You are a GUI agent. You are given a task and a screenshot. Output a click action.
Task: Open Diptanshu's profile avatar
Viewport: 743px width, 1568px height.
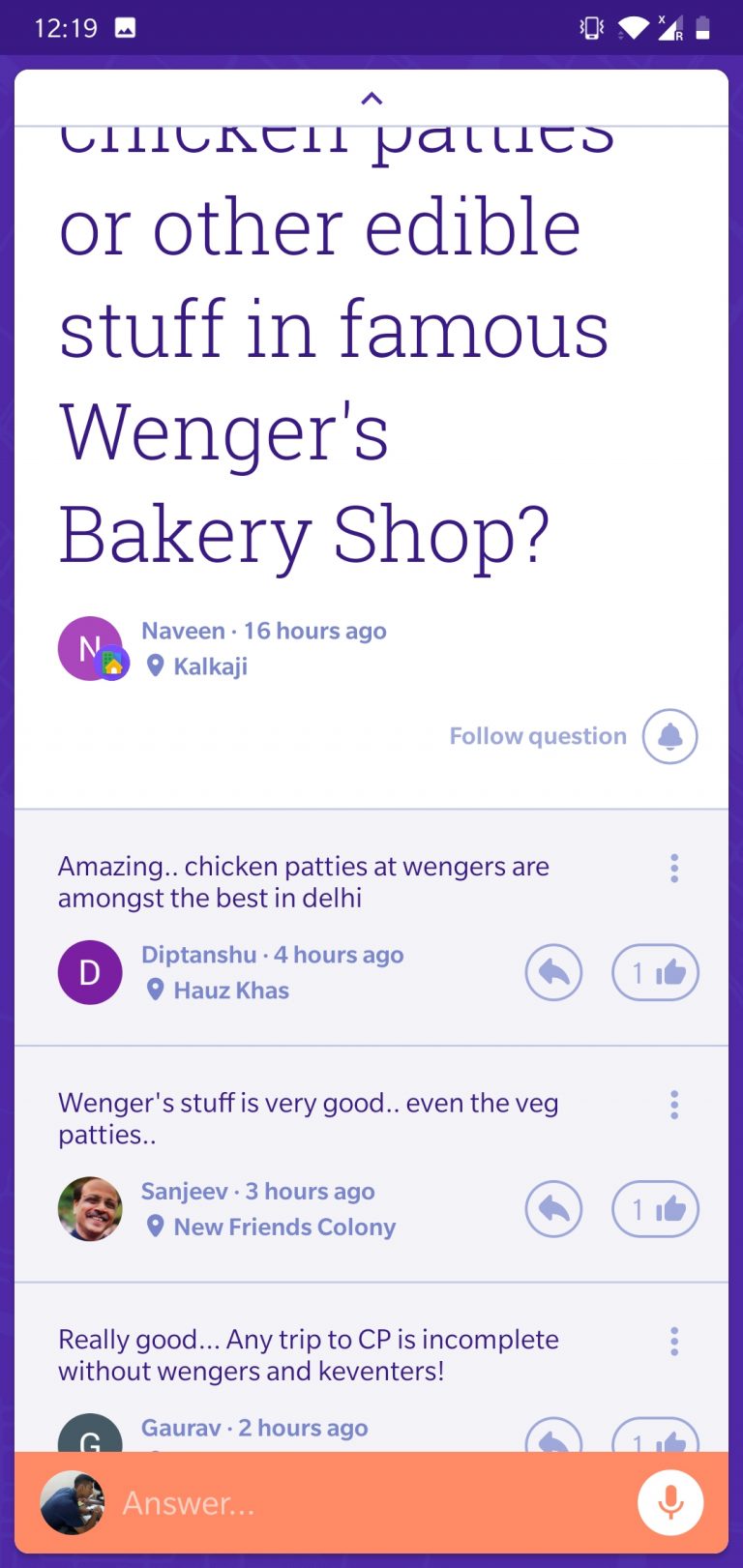click(x=90, y=972)
